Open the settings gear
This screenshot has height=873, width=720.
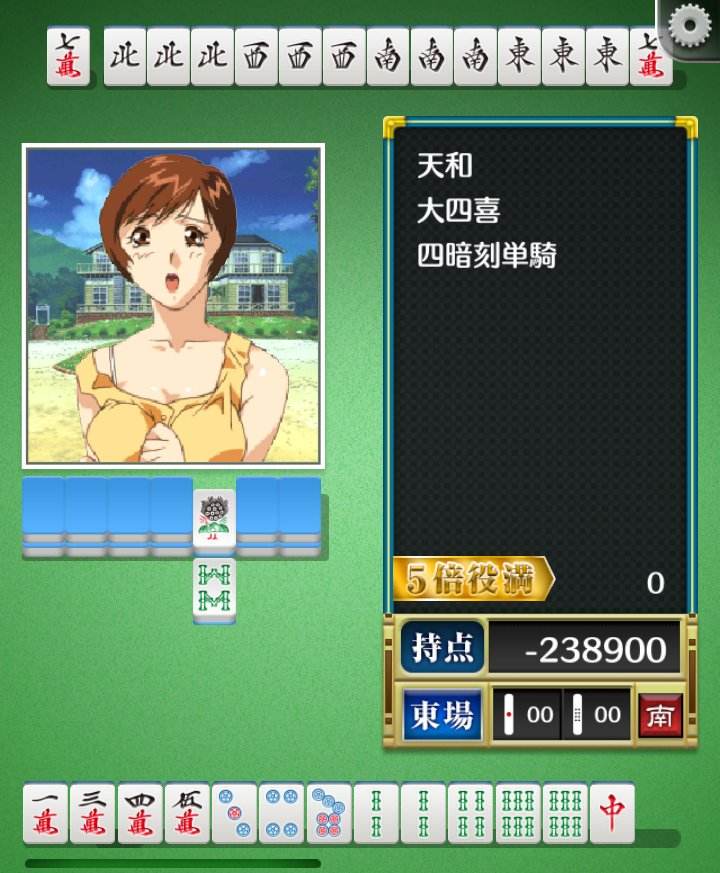coord(688,27)
